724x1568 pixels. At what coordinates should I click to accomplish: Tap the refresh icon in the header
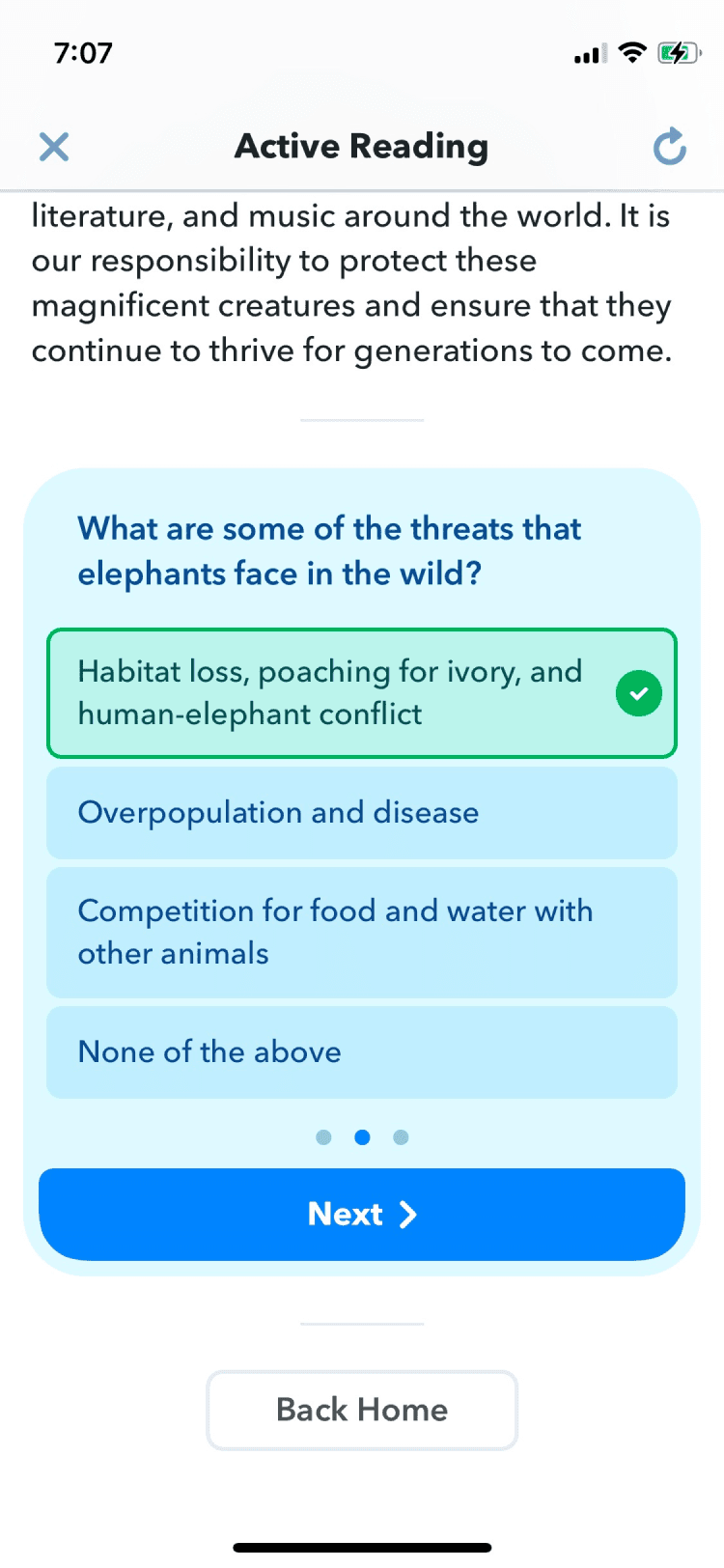669,147
